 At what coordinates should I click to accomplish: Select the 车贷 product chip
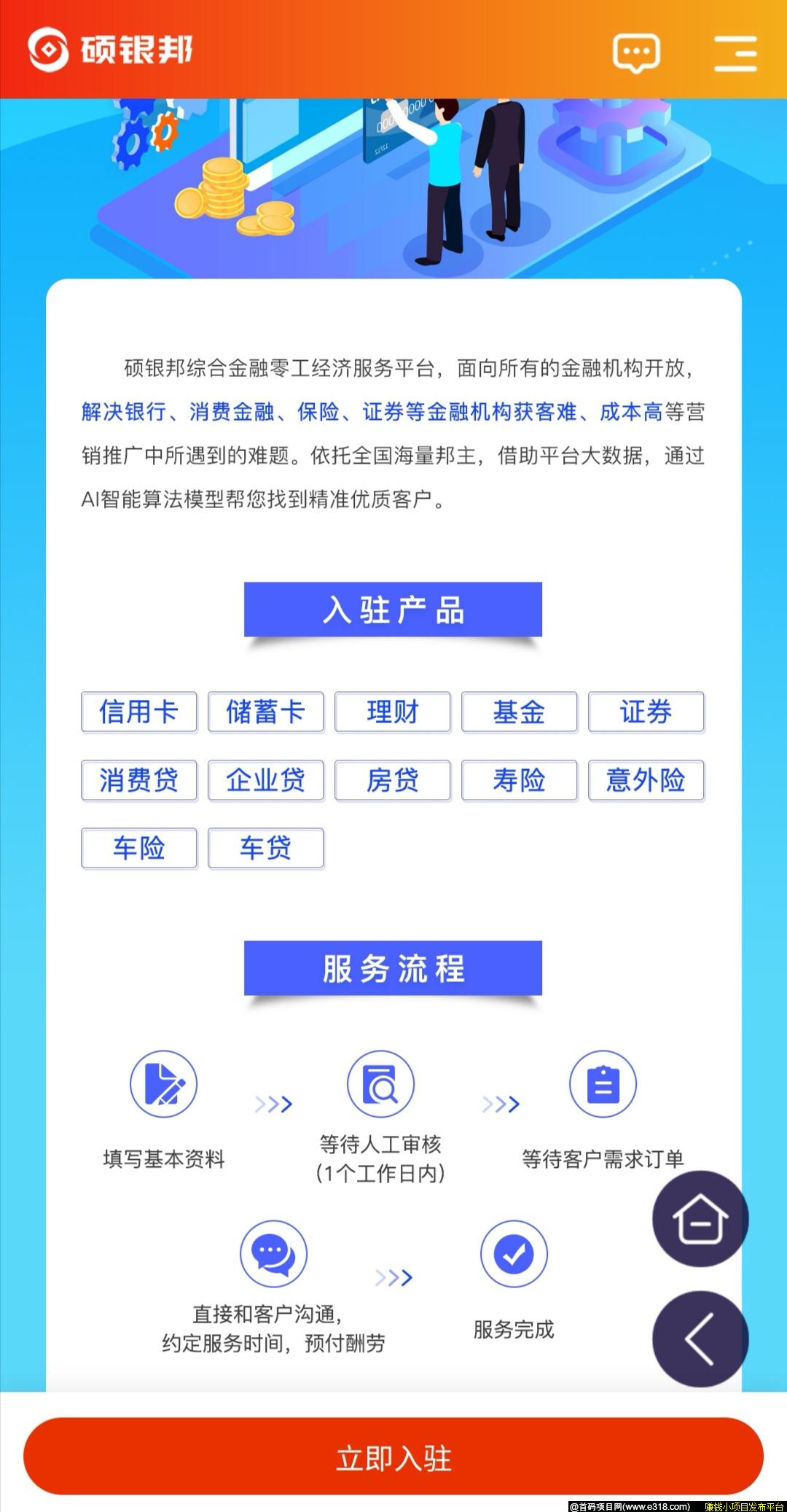click(x=265, y=848)
